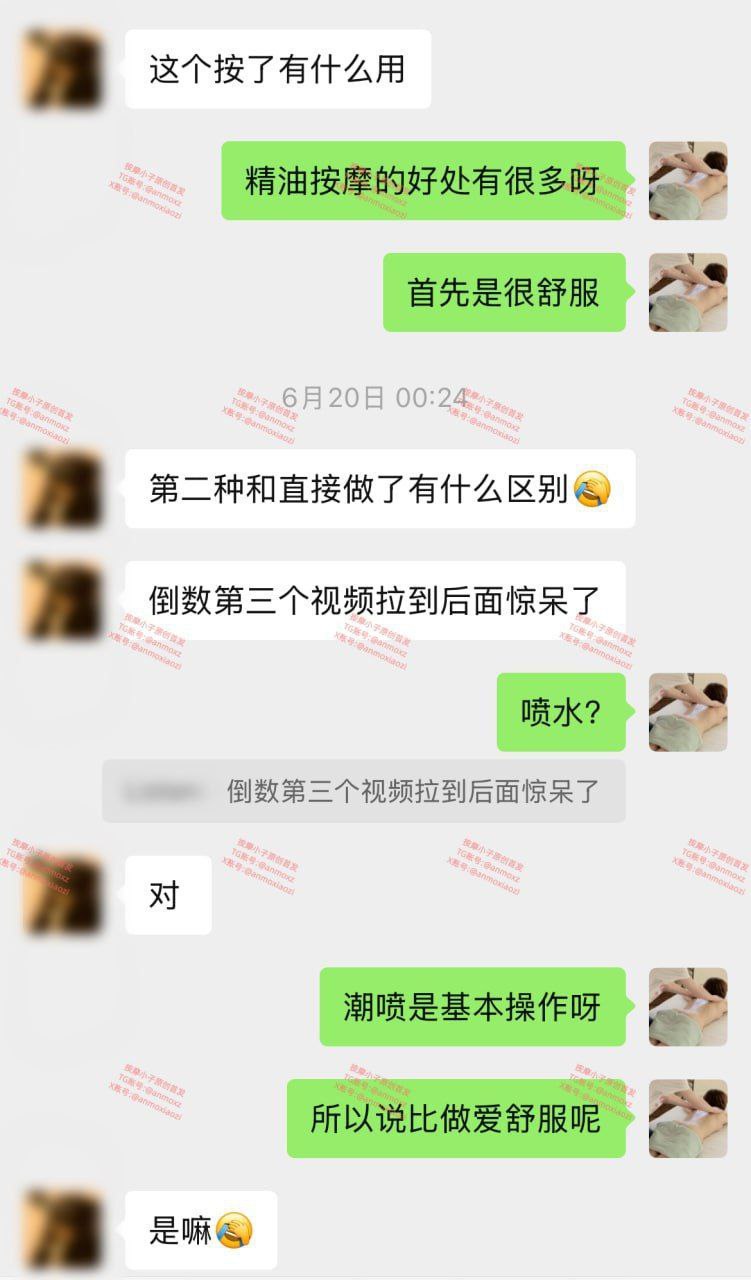The width and height of the screenshot is (751, 1280).
Task: Tap sender avatar beside 喷水? message
Action: coord(687,712)
